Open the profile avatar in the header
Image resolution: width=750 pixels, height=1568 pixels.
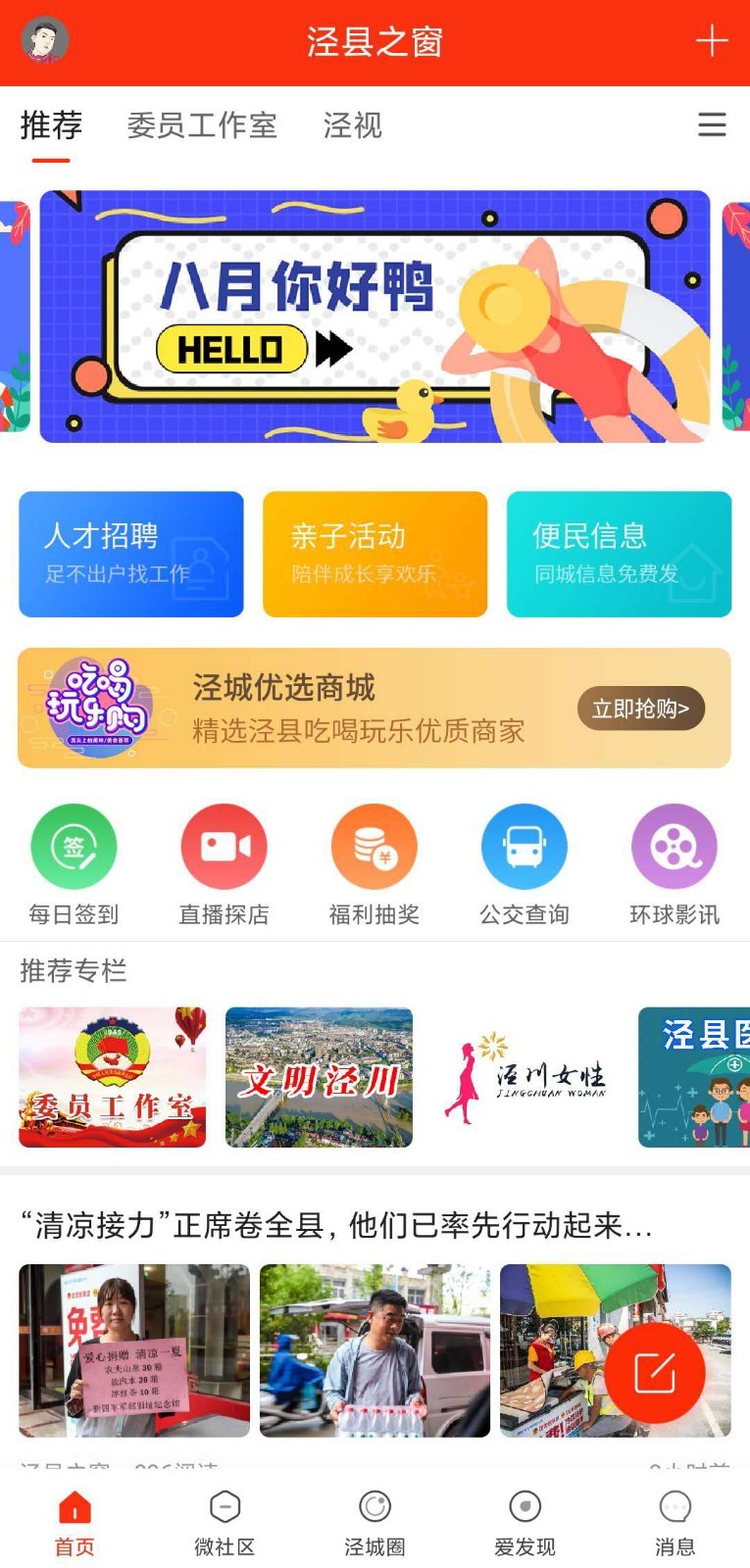tap(44, 40)
